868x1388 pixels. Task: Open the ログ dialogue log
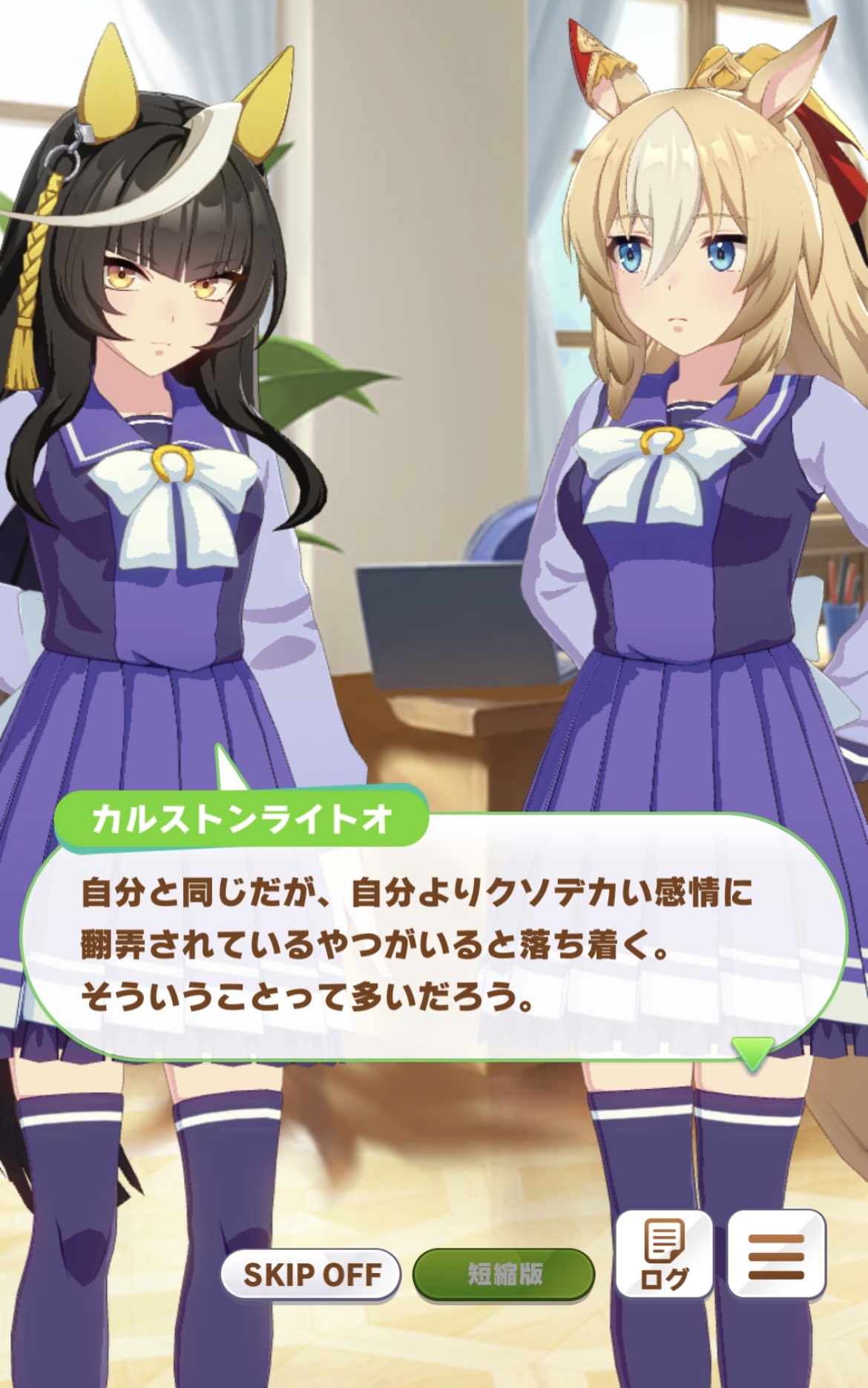tap(664, 1254)
